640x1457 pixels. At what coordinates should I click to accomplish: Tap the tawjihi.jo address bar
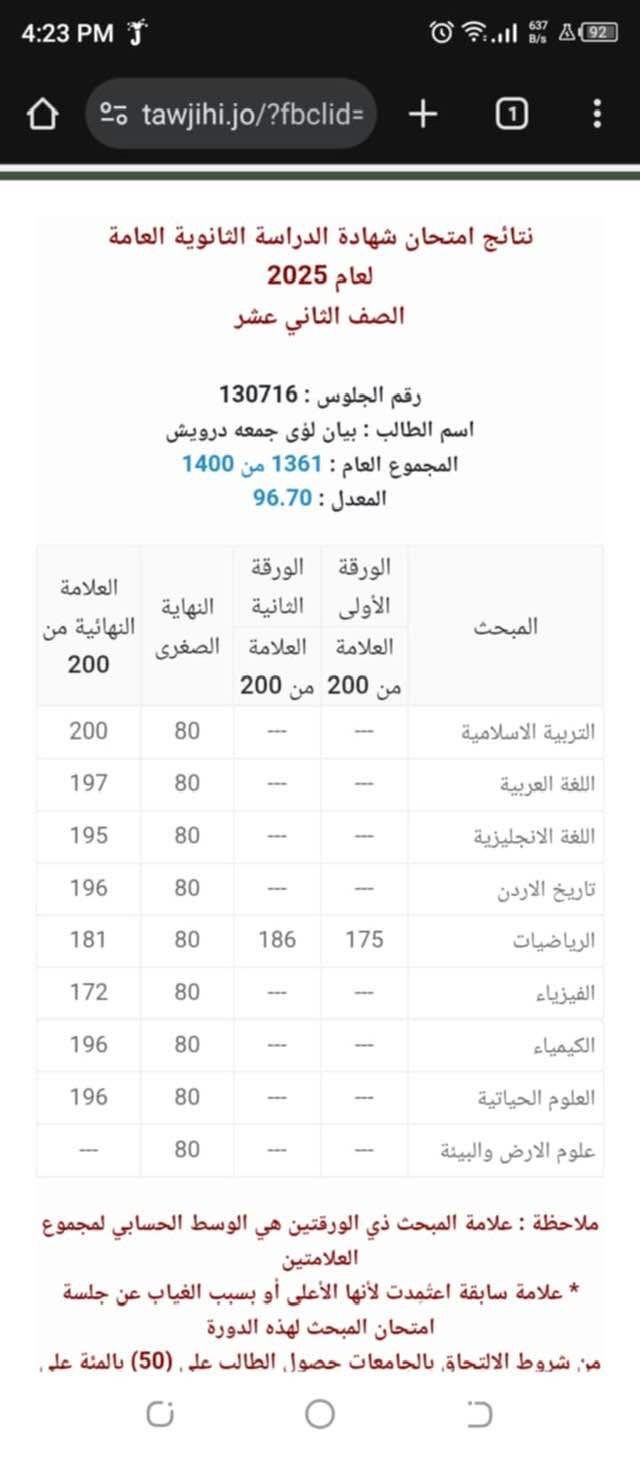[x=232, y=115]
